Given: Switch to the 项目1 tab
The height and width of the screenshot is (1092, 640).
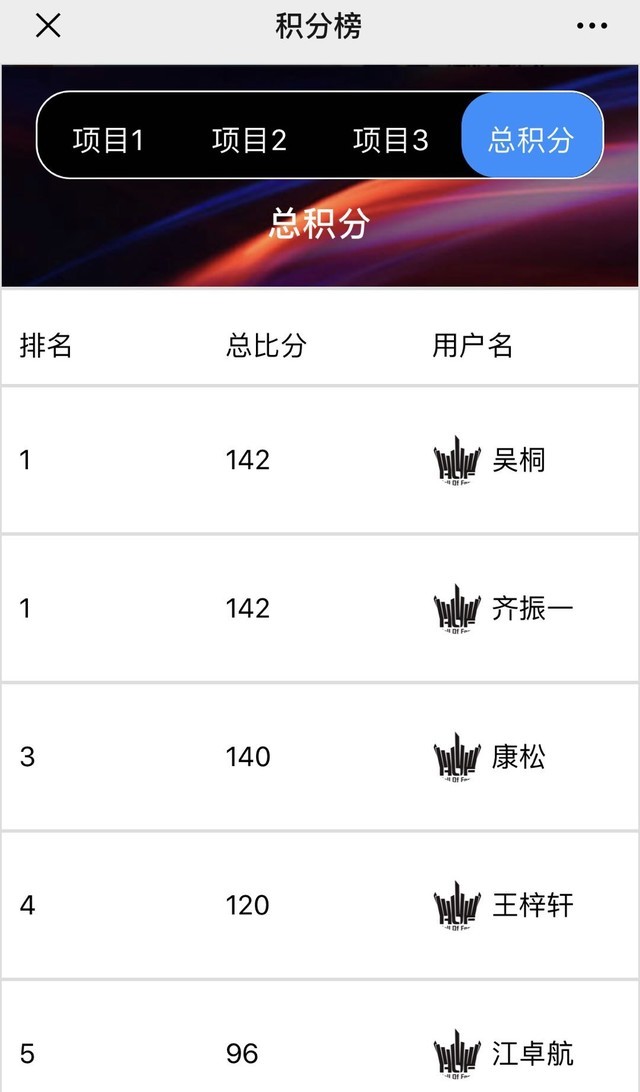Looking at the screenshot, I should (x=108, y=140).
